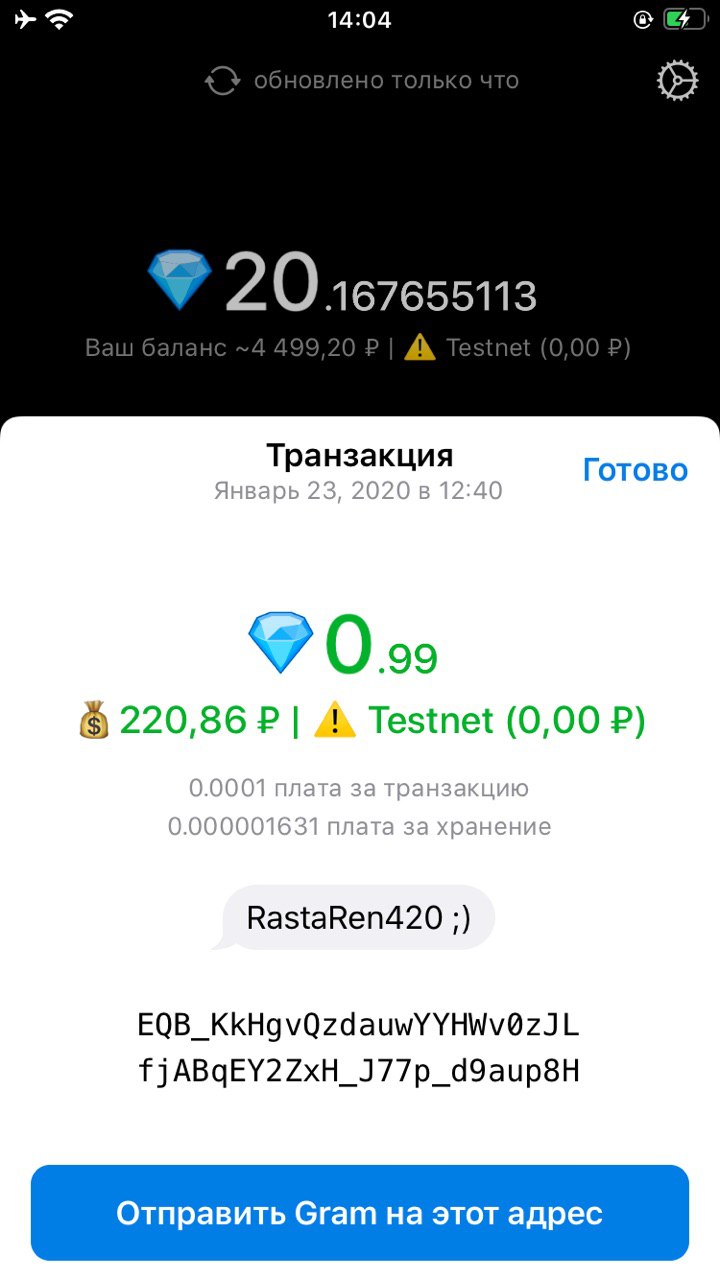The image size is (720, 1280).
Task: Refresh the wallet with the sync icon
Action: tap(222, 81)
